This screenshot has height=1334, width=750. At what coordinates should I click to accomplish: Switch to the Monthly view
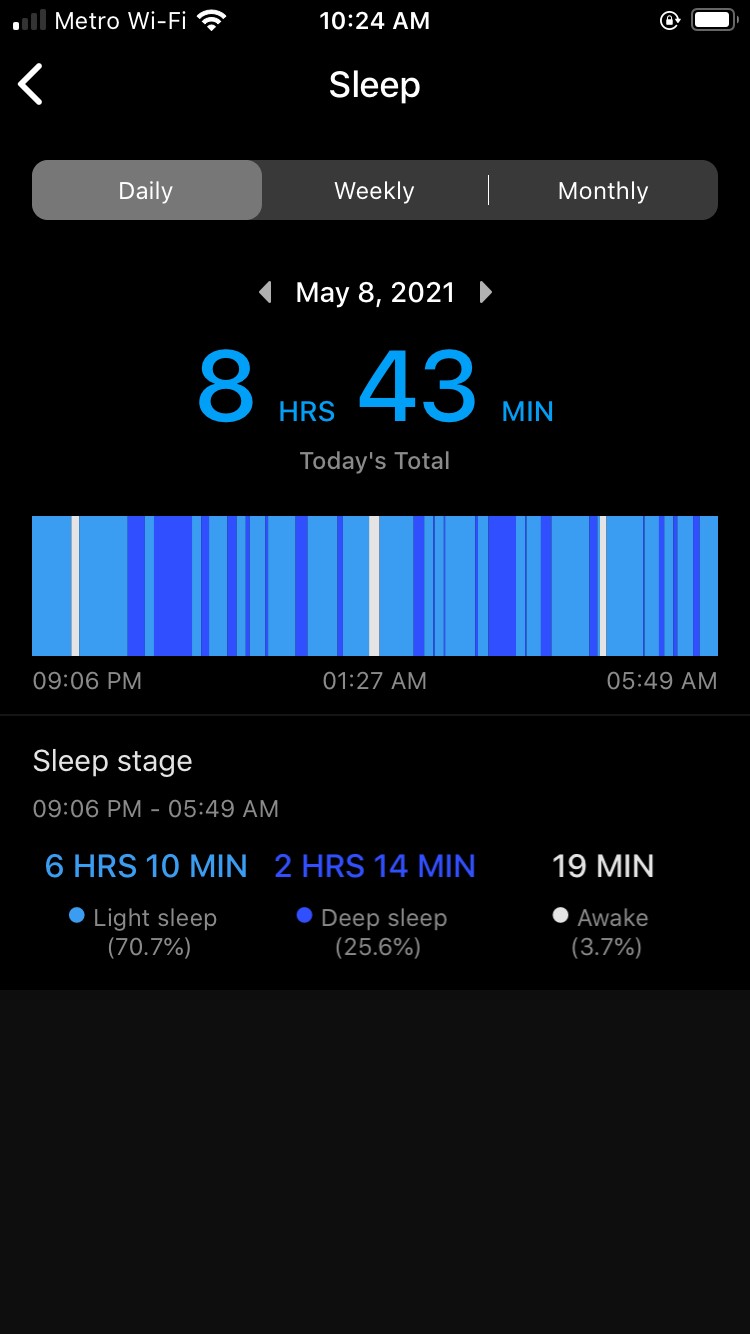603,190
